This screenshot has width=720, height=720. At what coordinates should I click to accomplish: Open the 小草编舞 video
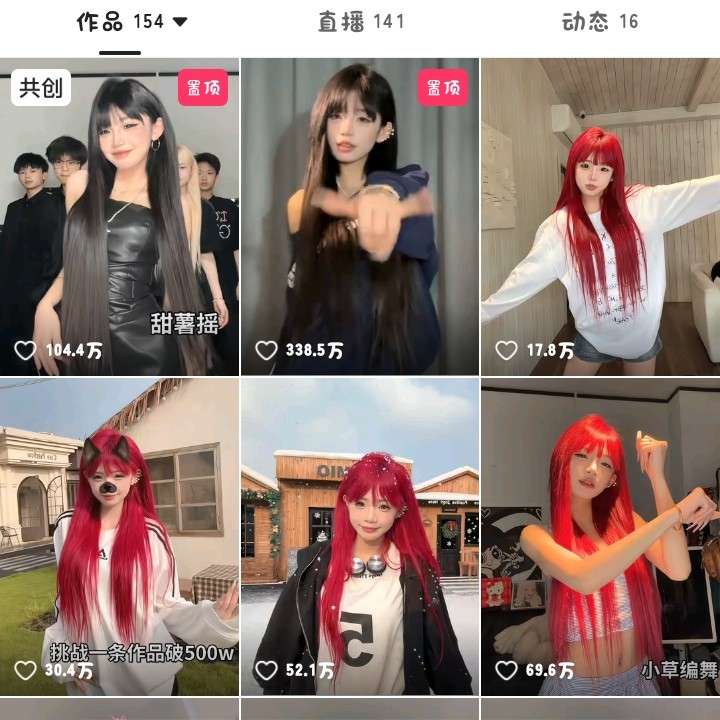pyautogui.click(x=600, y=537)
